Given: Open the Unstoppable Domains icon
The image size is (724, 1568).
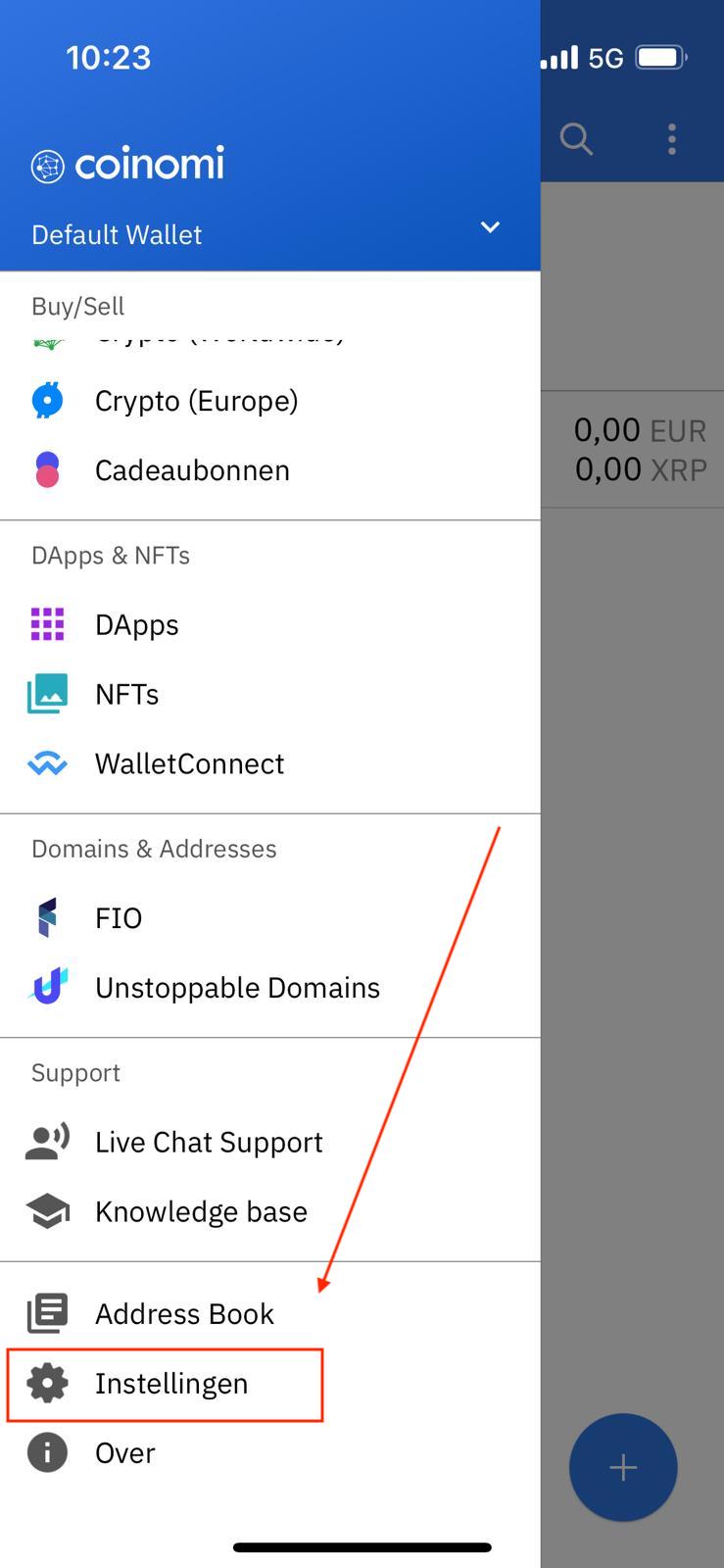Looking at the screenshot, I should coord(46,987).
